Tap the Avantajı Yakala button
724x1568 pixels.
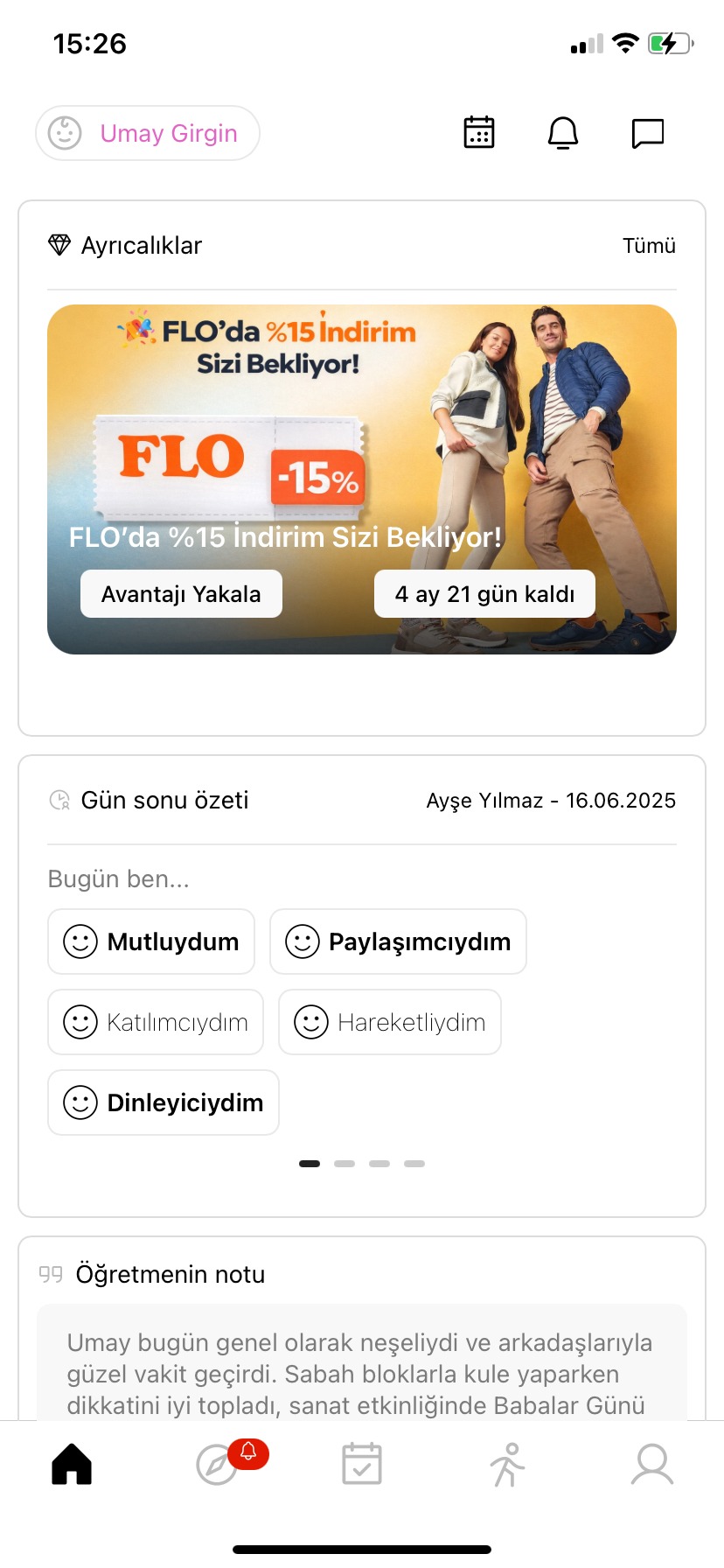point(180,593)
